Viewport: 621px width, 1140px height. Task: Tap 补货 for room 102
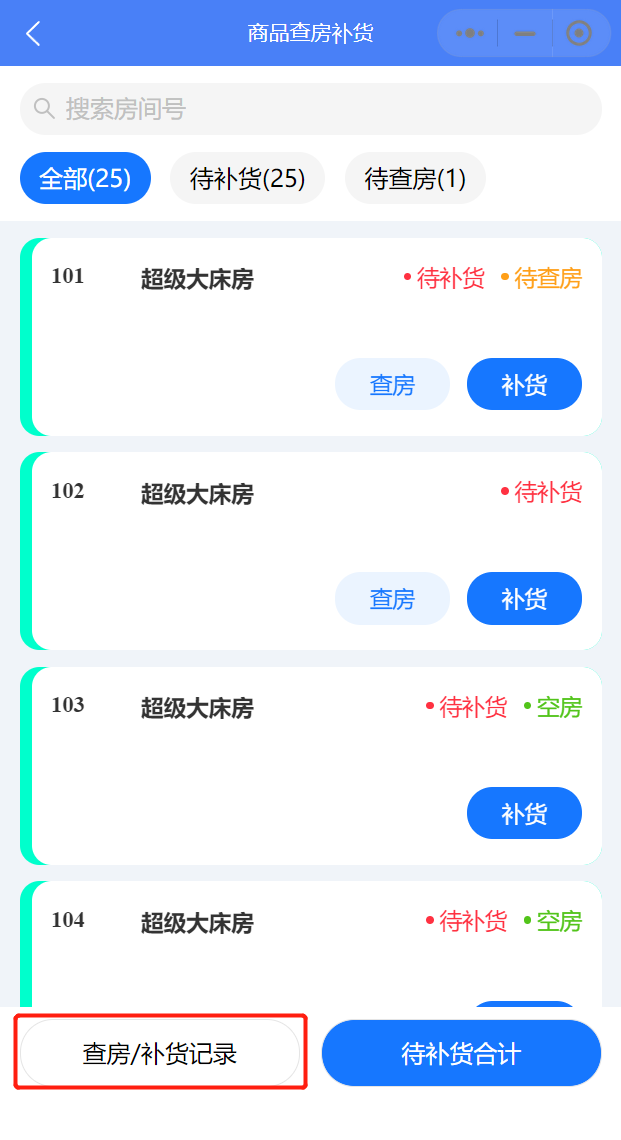point(524,599)
